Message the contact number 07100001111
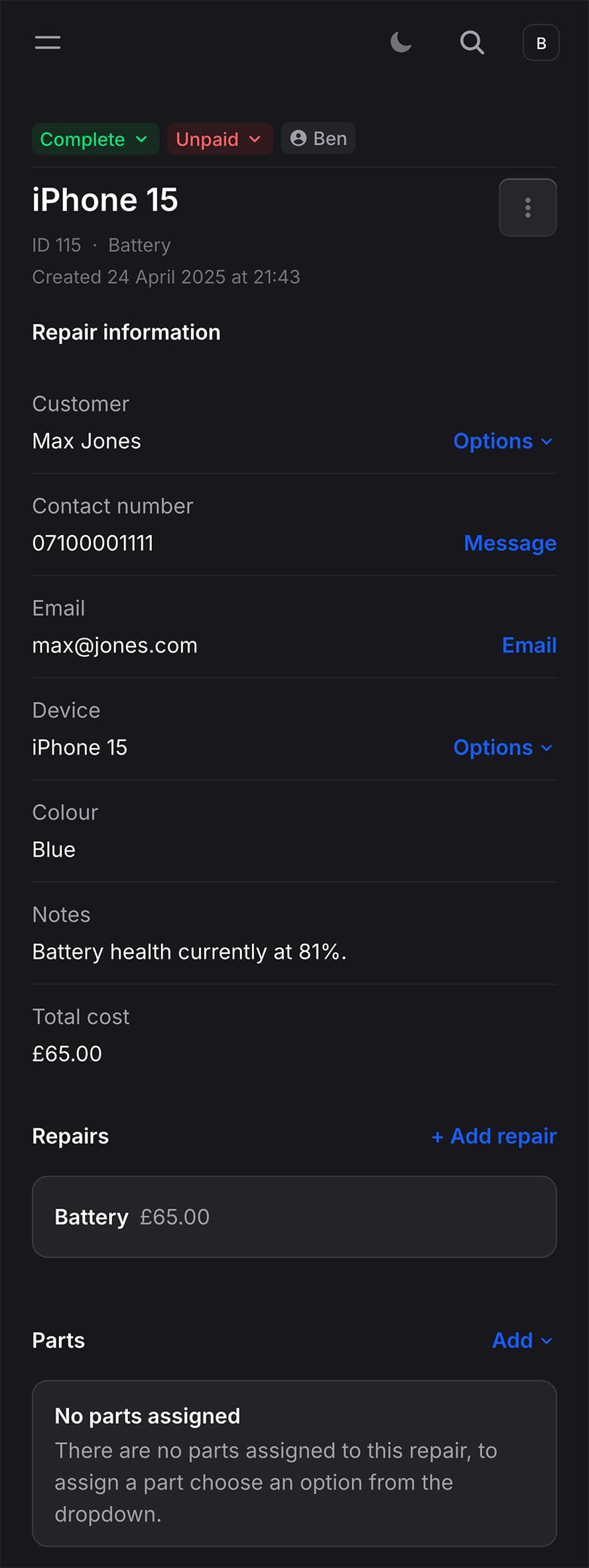Viewport: 589px width, 1568px height. tap(509, 543)
